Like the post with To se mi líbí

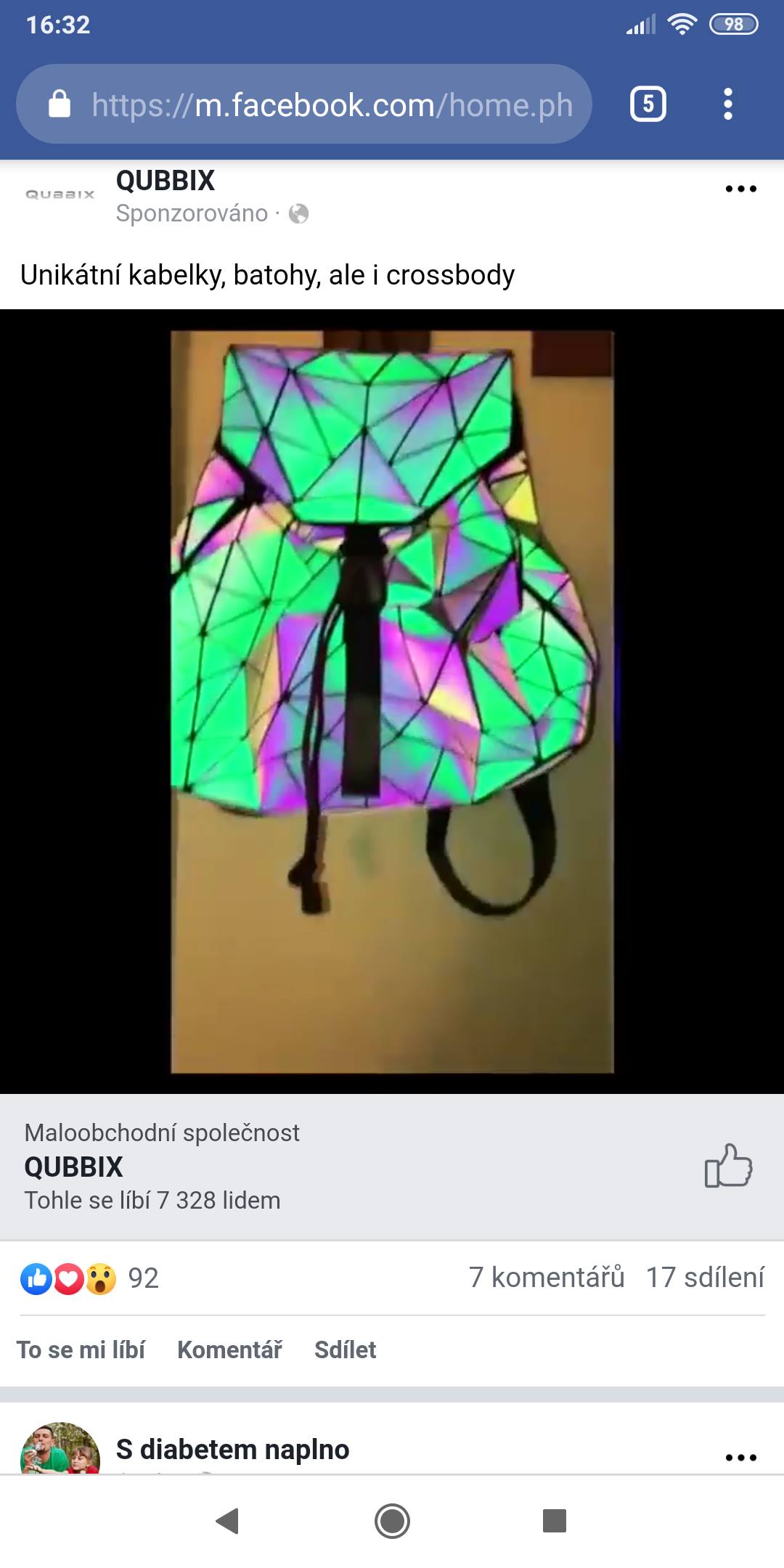coord(81,1349)
